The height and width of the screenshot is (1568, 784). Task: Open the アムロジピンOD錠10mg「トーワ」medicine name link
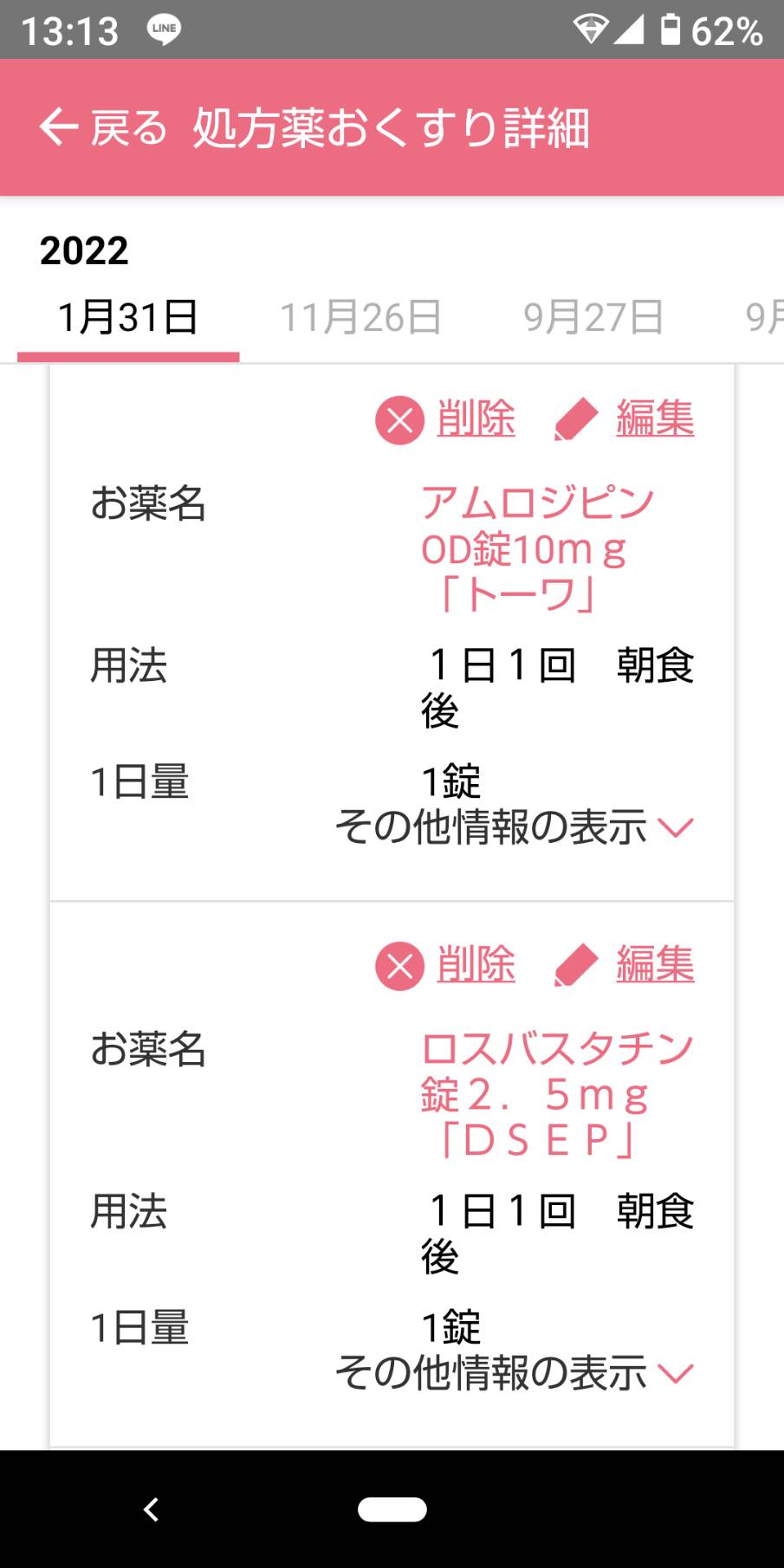click(x=538, y=549)
